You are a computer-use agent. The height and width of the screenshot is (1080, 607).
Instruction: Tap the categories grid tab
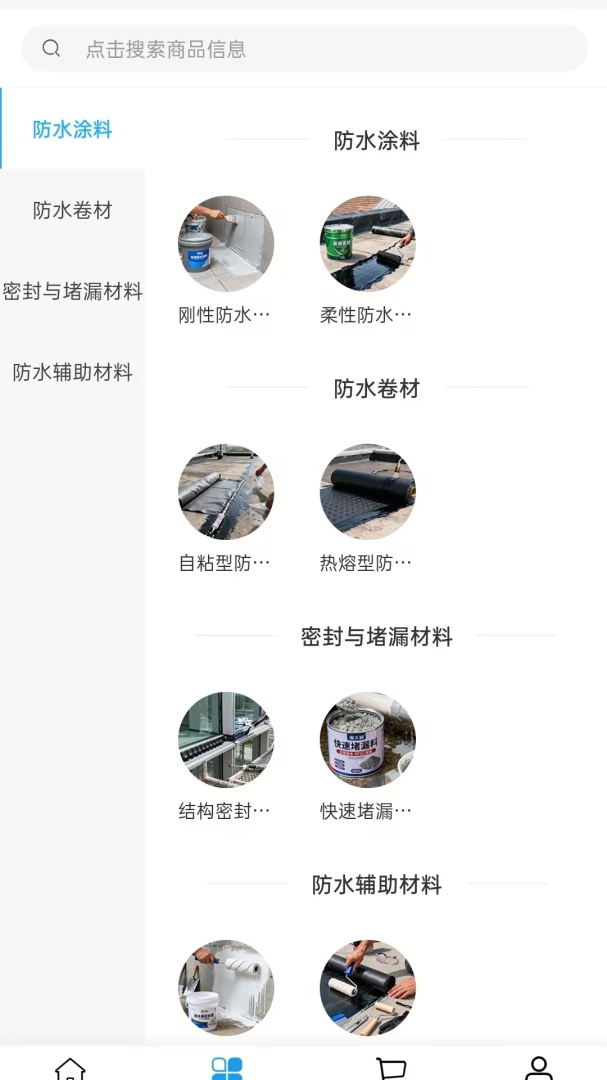(x=227, y=1068)
